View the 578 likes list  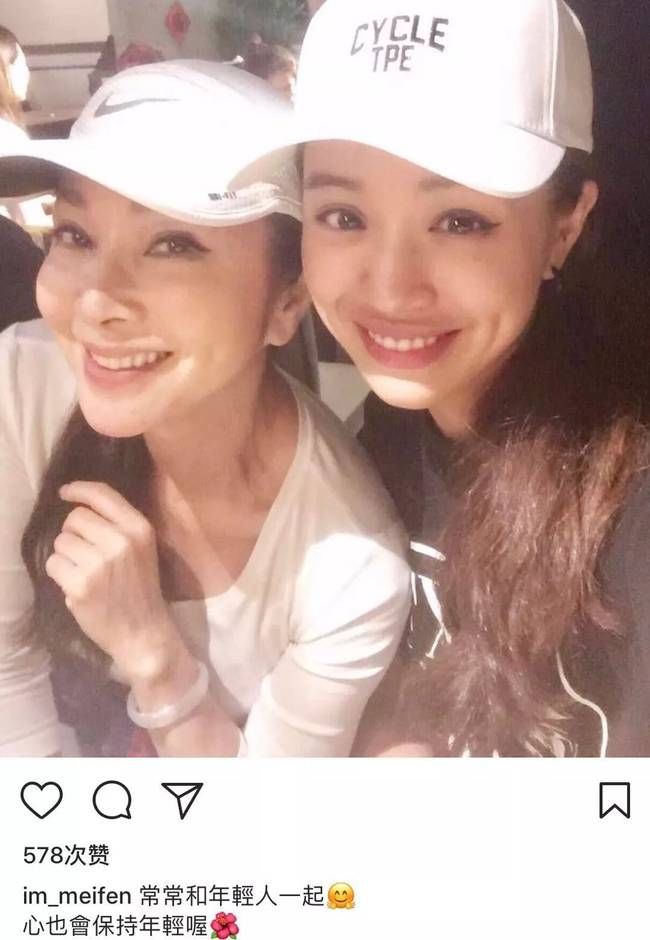(64, 855)
